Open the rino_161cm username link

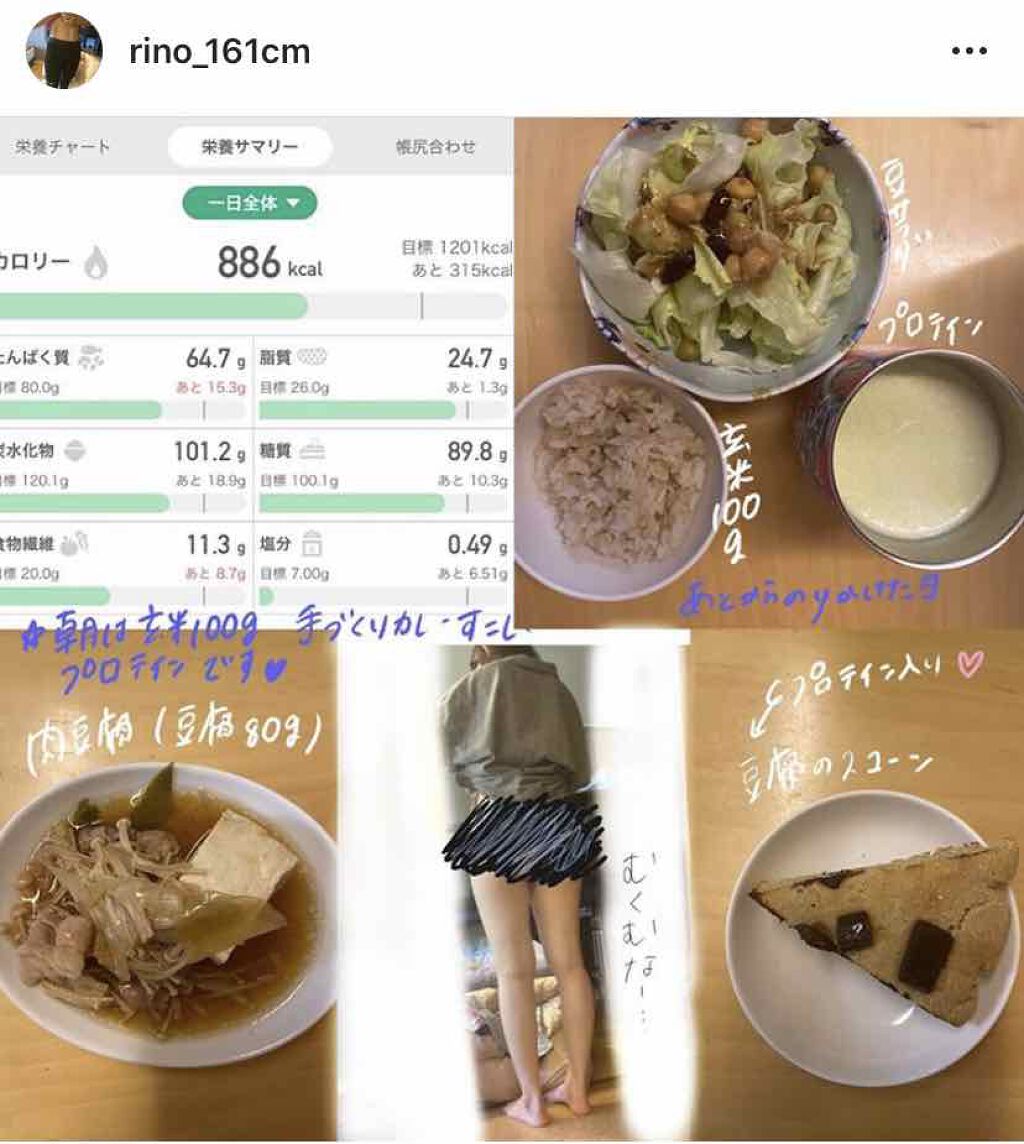point(219,52)
